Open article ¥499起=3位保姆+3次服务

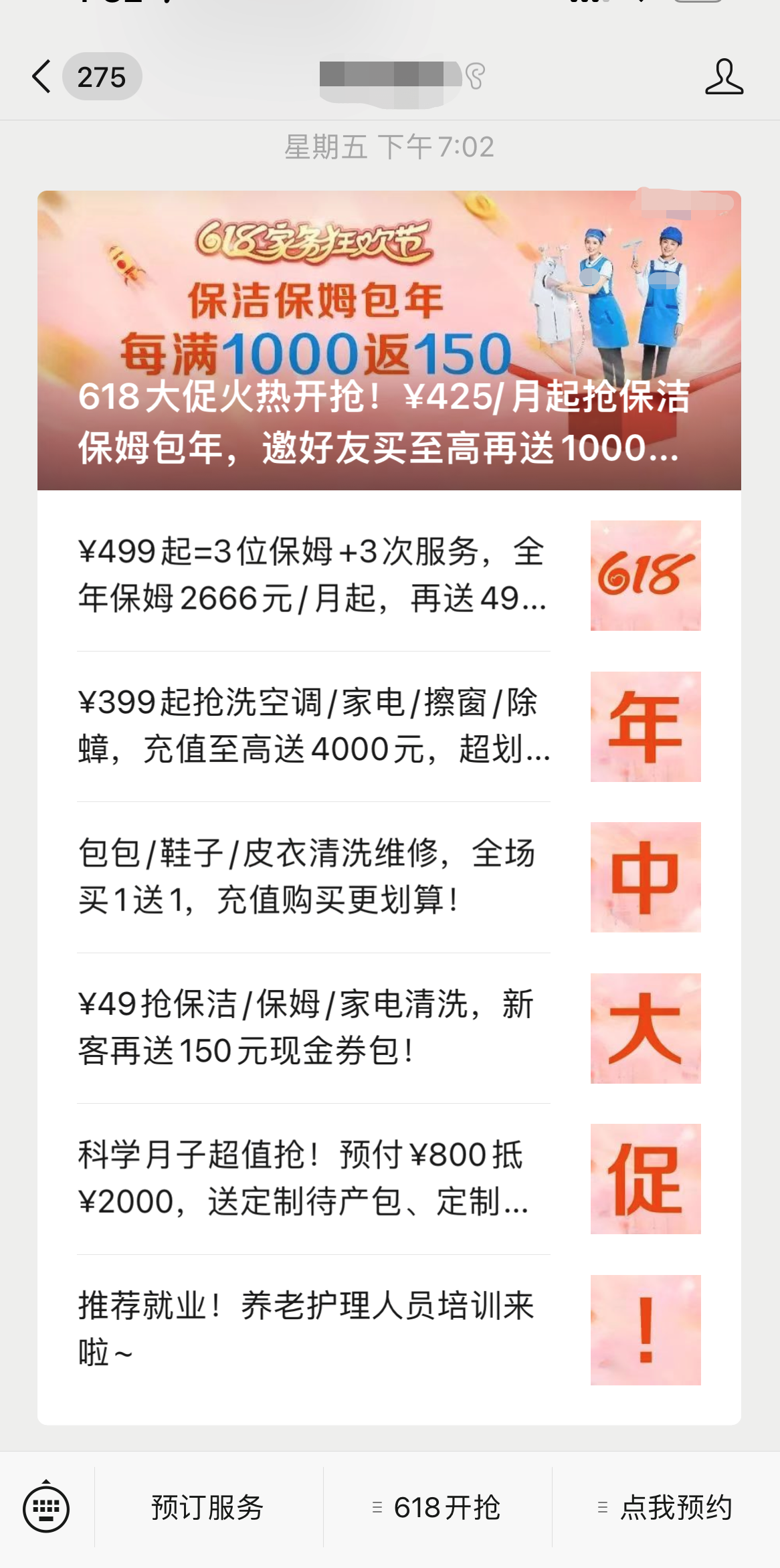coord(312,575)
